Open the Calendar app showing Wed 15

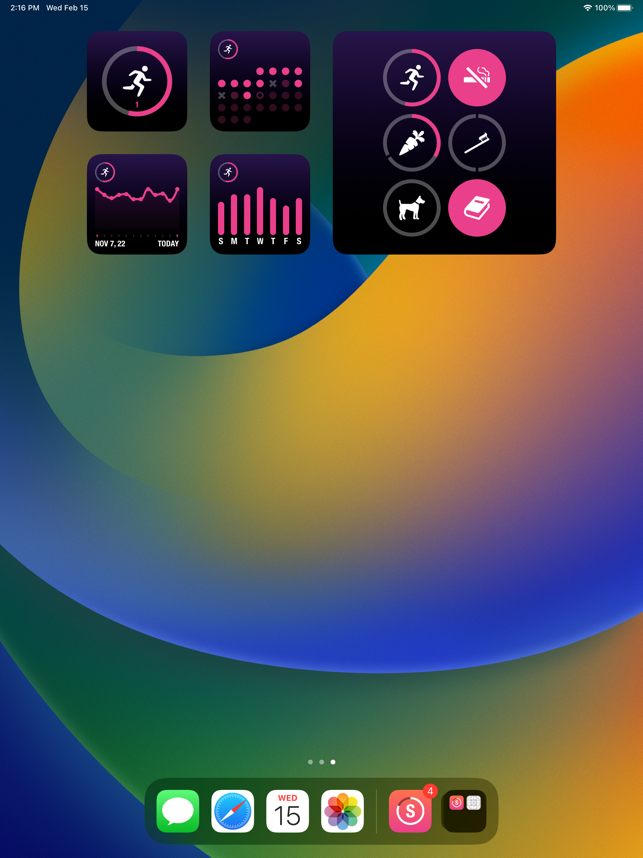(288, 811)
